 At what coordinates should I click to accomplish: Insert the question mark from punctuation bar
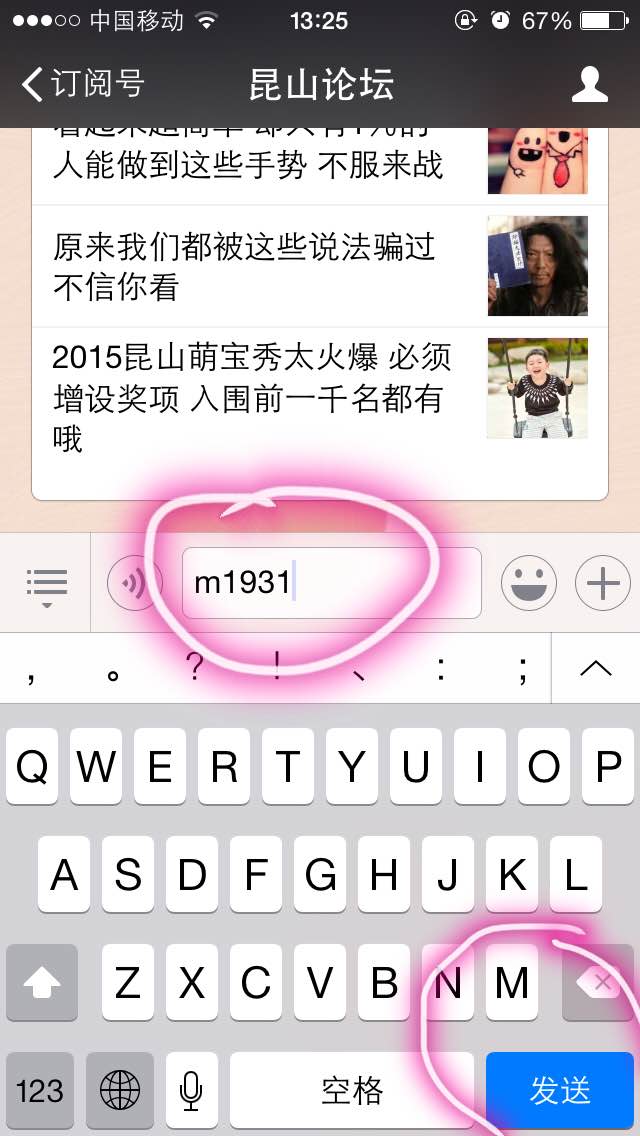coord(194,669)
